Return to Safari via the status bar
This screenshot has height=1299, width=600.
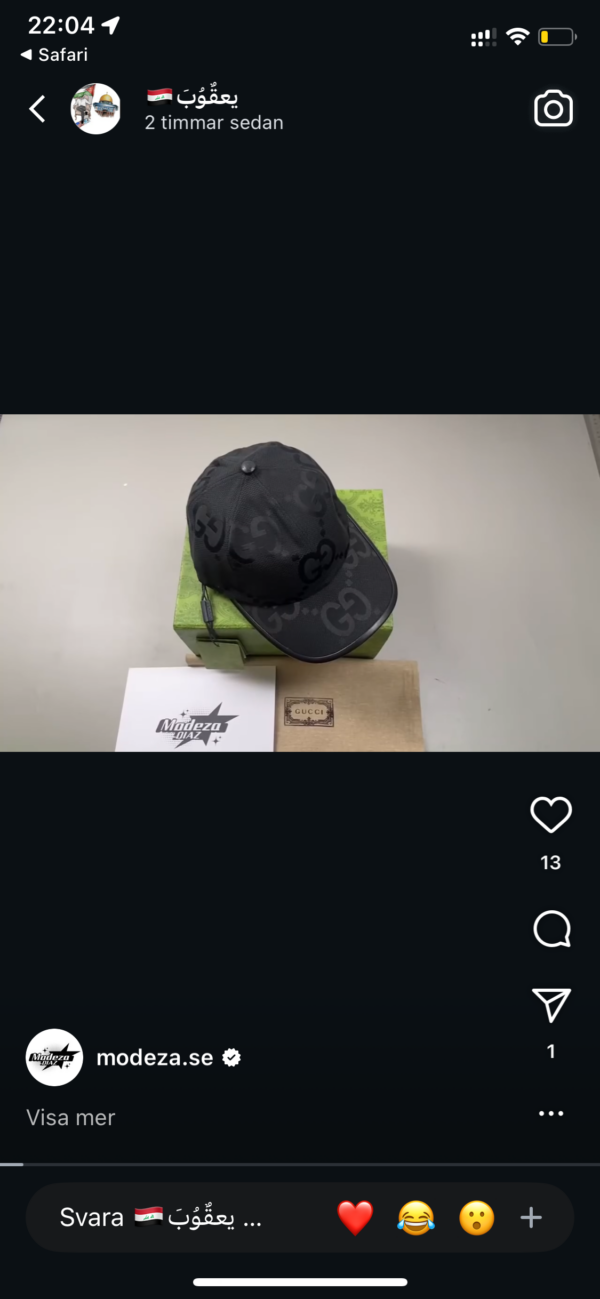[55, 55]
